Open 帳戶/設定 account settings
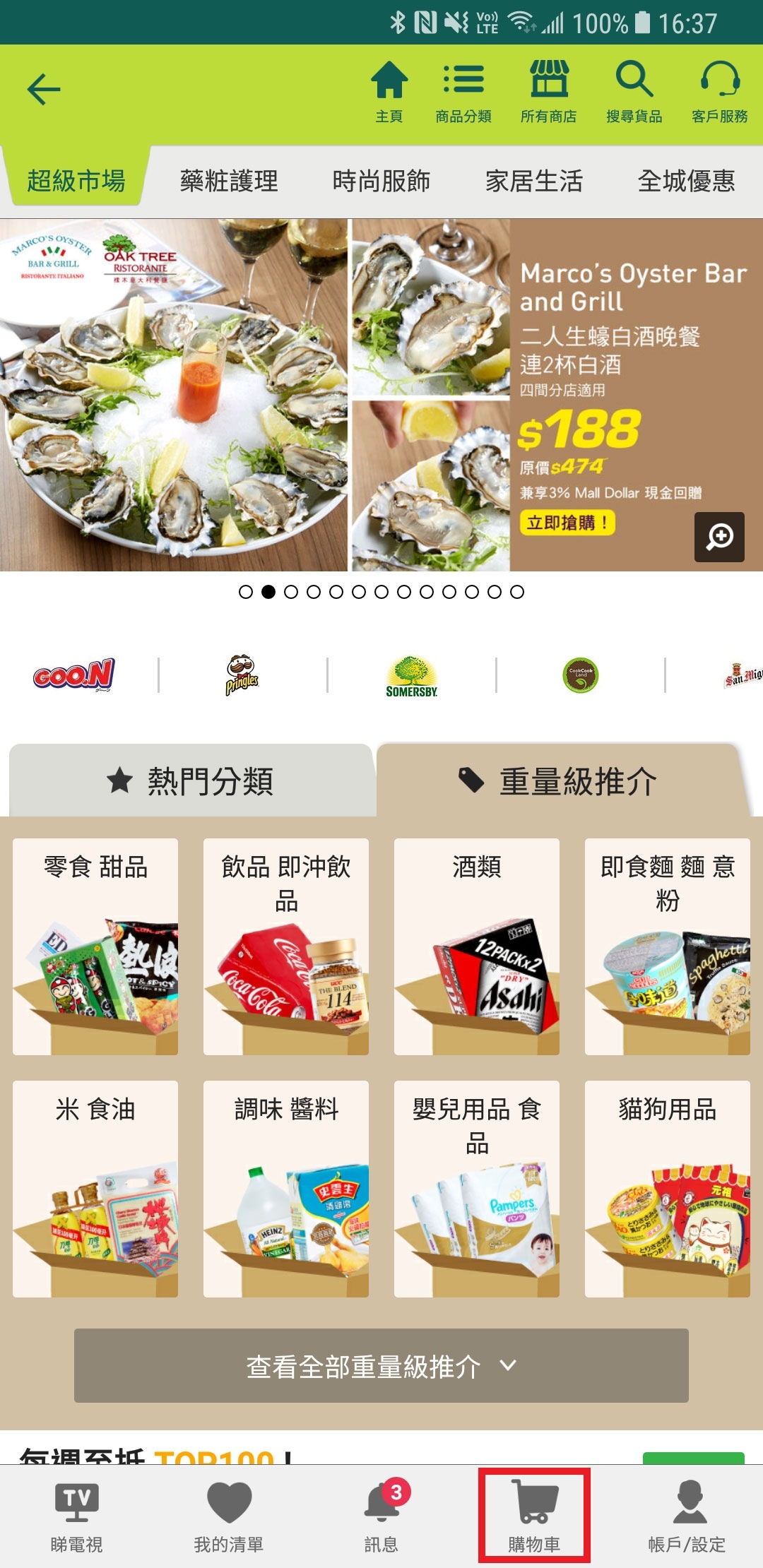Image resolution: width=763 pixels, height=1568 pixels. tap(687, 1514)
